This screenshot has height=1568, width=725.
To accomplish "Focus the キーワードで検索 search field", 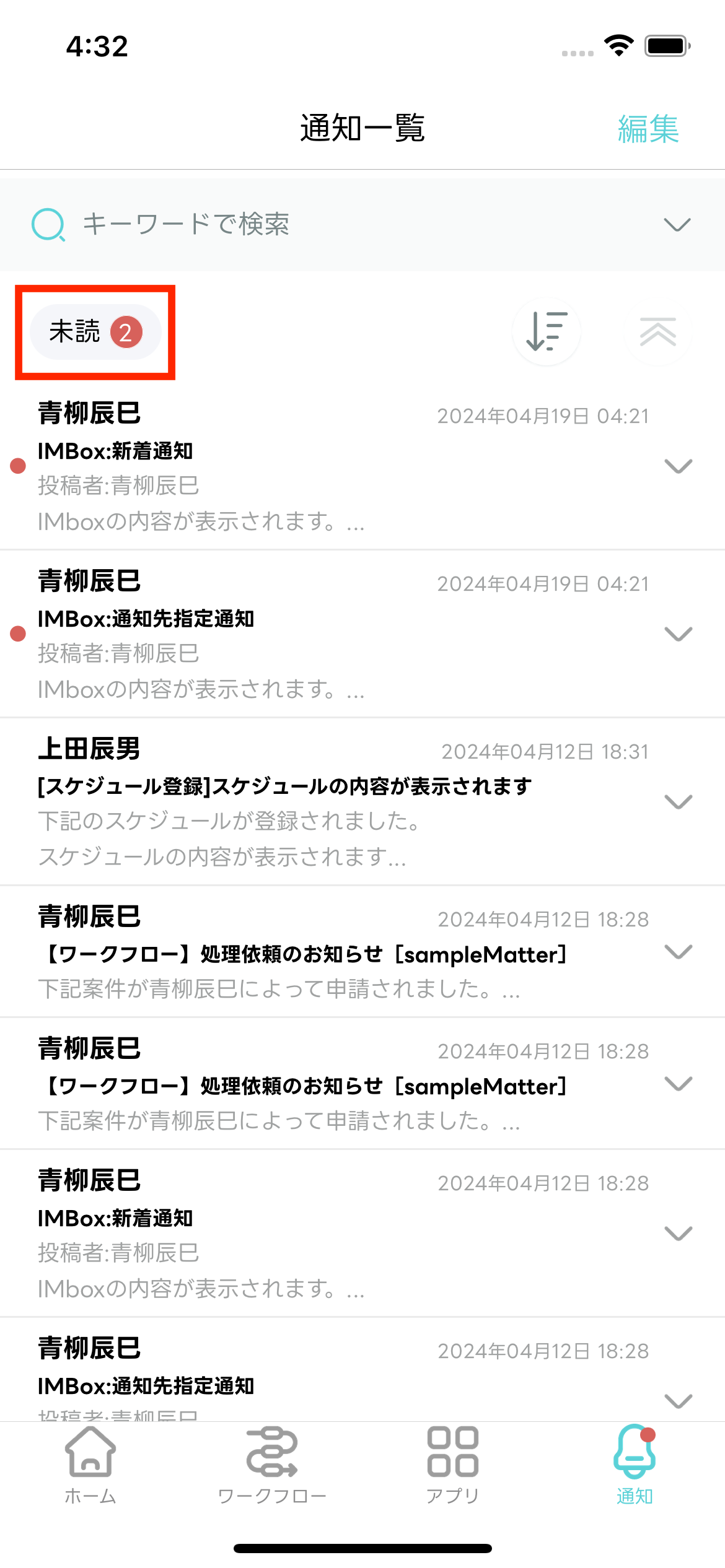I will pos(310,224).
